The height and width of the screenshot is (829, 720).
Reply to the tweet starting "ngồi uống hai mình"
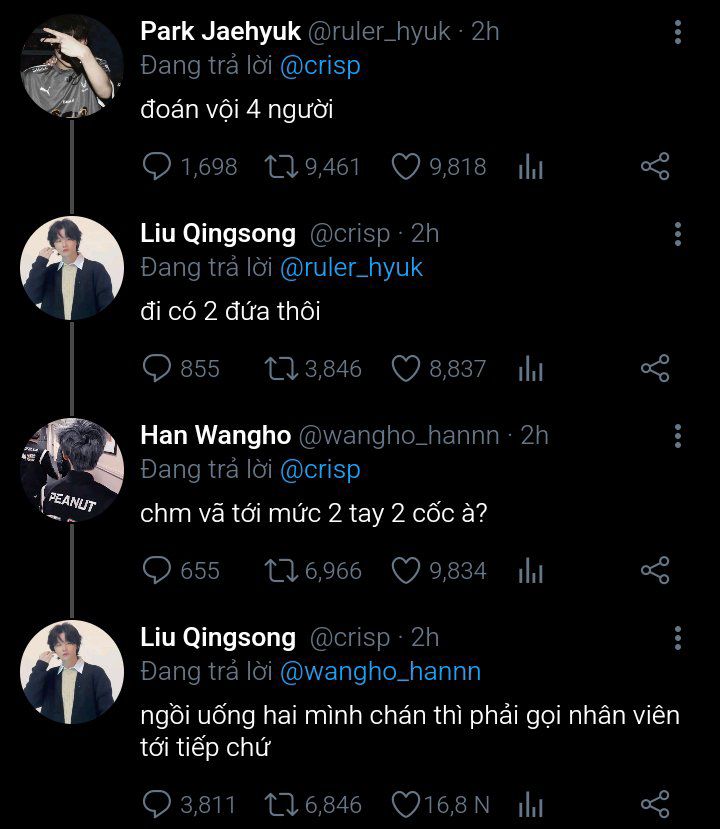[x=158, y=803]
